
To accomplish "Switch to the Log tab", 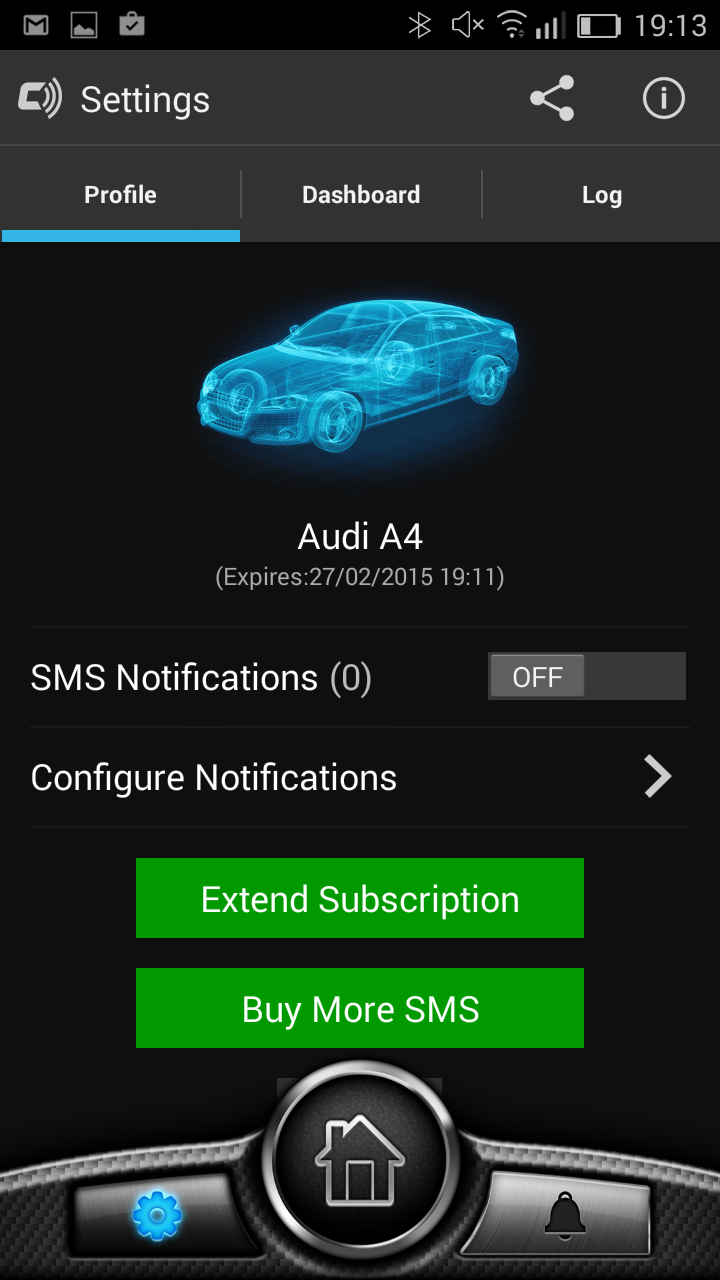I will pos(601,195).
